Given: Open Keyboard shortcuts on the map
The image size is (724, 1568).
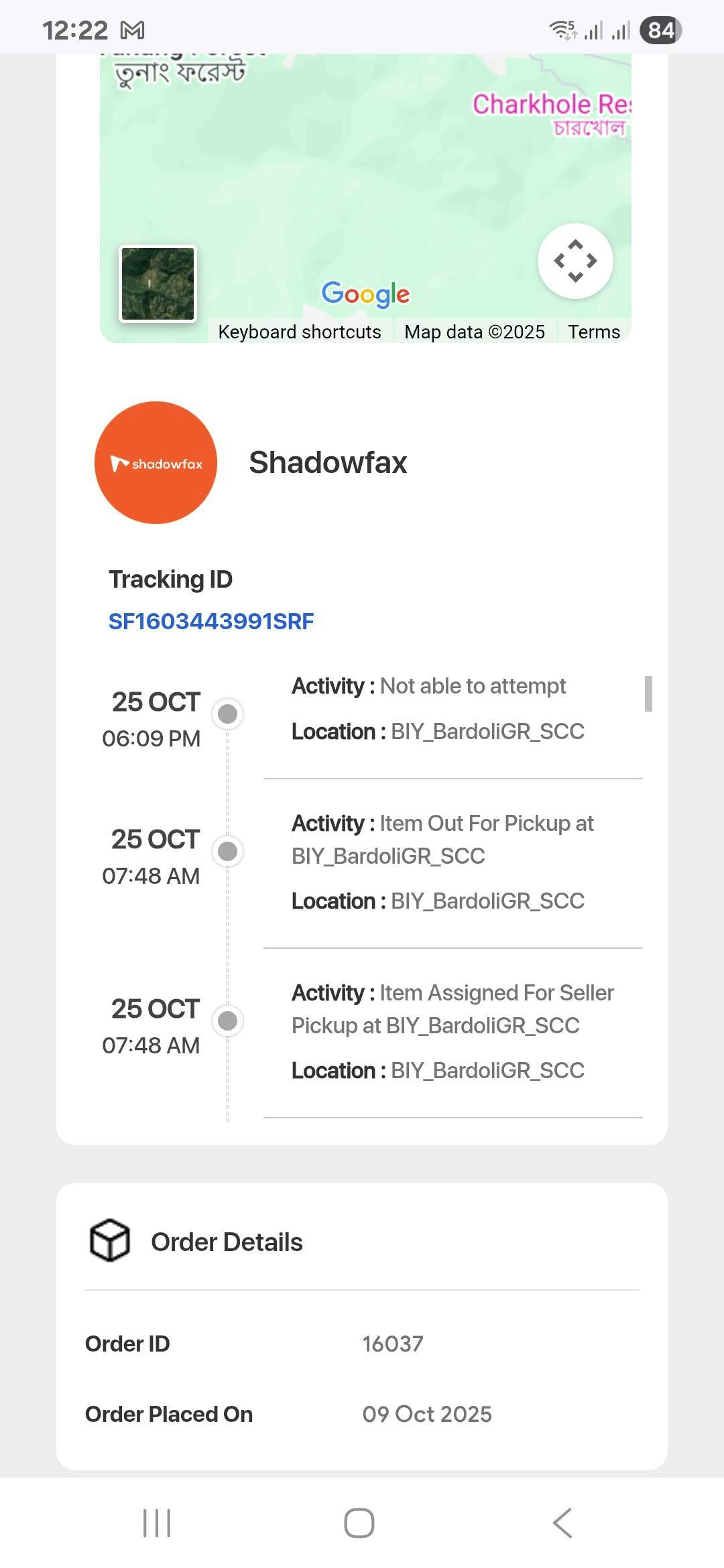Looking at the screenshot, I should coord(299,332).
